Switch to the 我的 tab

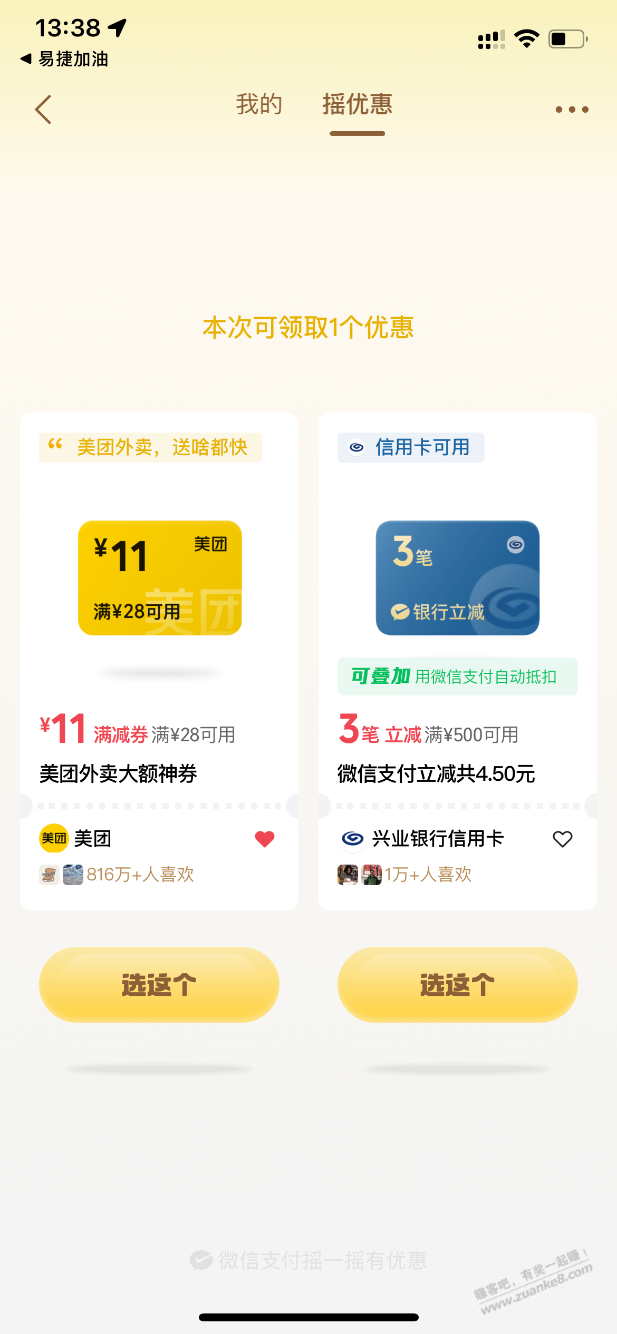pyautogui.click(x=259, y=104)
